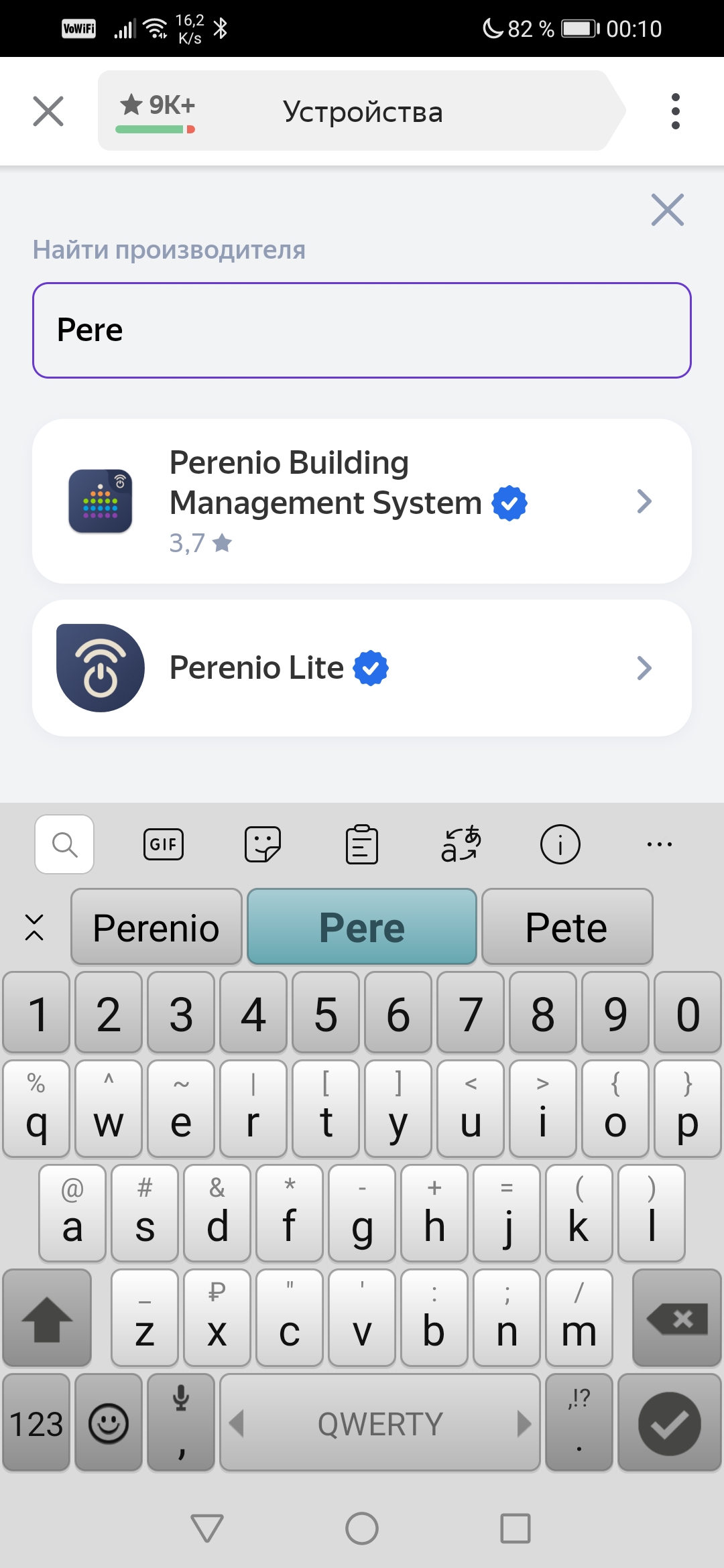Dismiss the keyboard suggestion bar
This screenshot has width=724, height=1568.
(x=34, y=927)
